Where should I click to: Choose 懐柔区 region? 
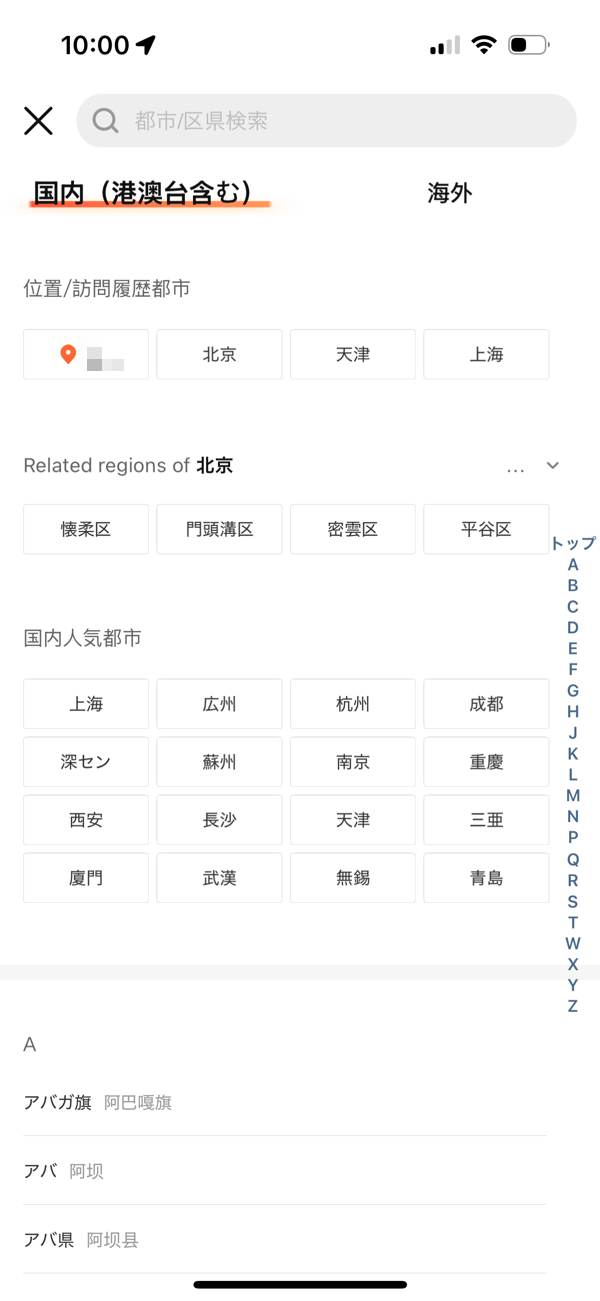(86, 529)
